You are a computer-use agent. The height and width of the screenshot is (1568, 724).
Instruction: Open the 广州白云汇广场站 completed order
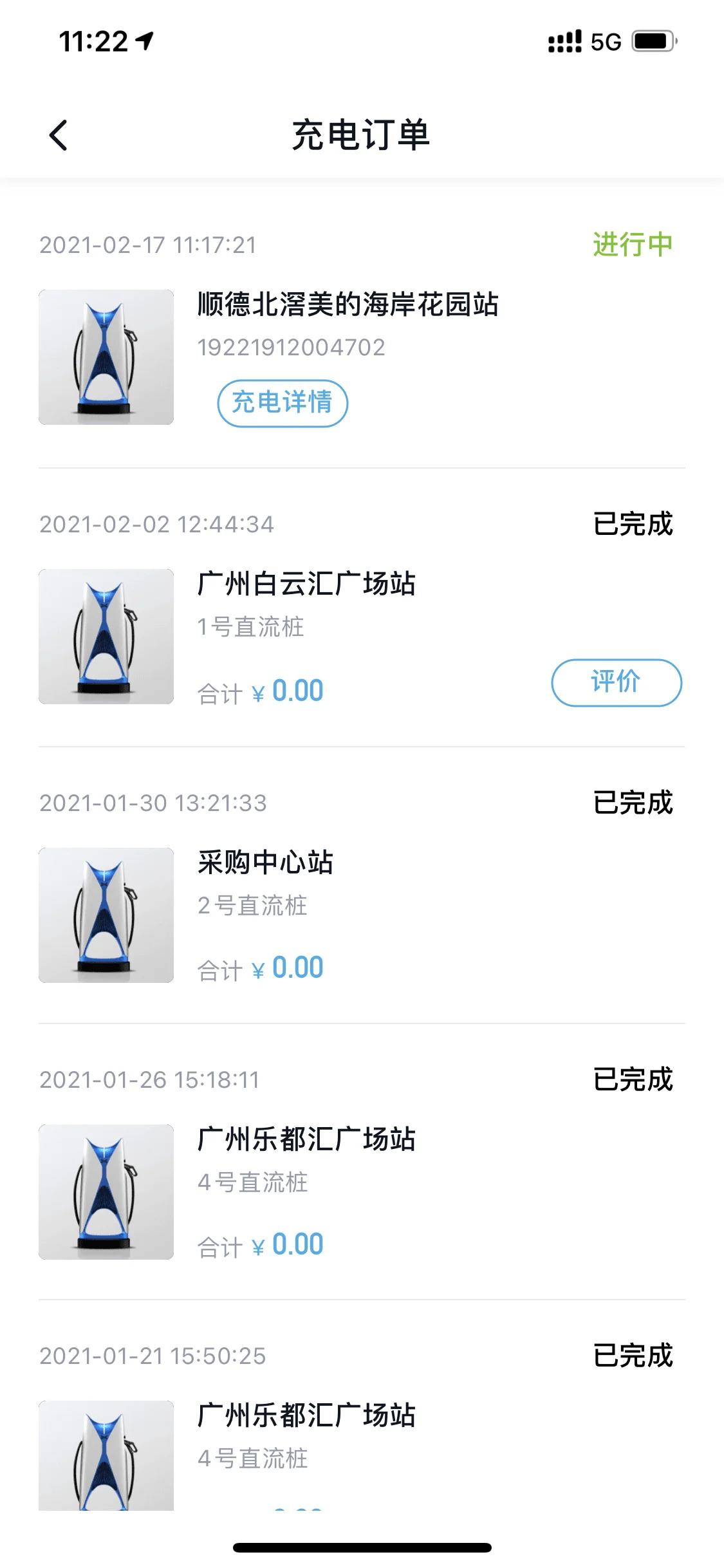pos(306,584)
